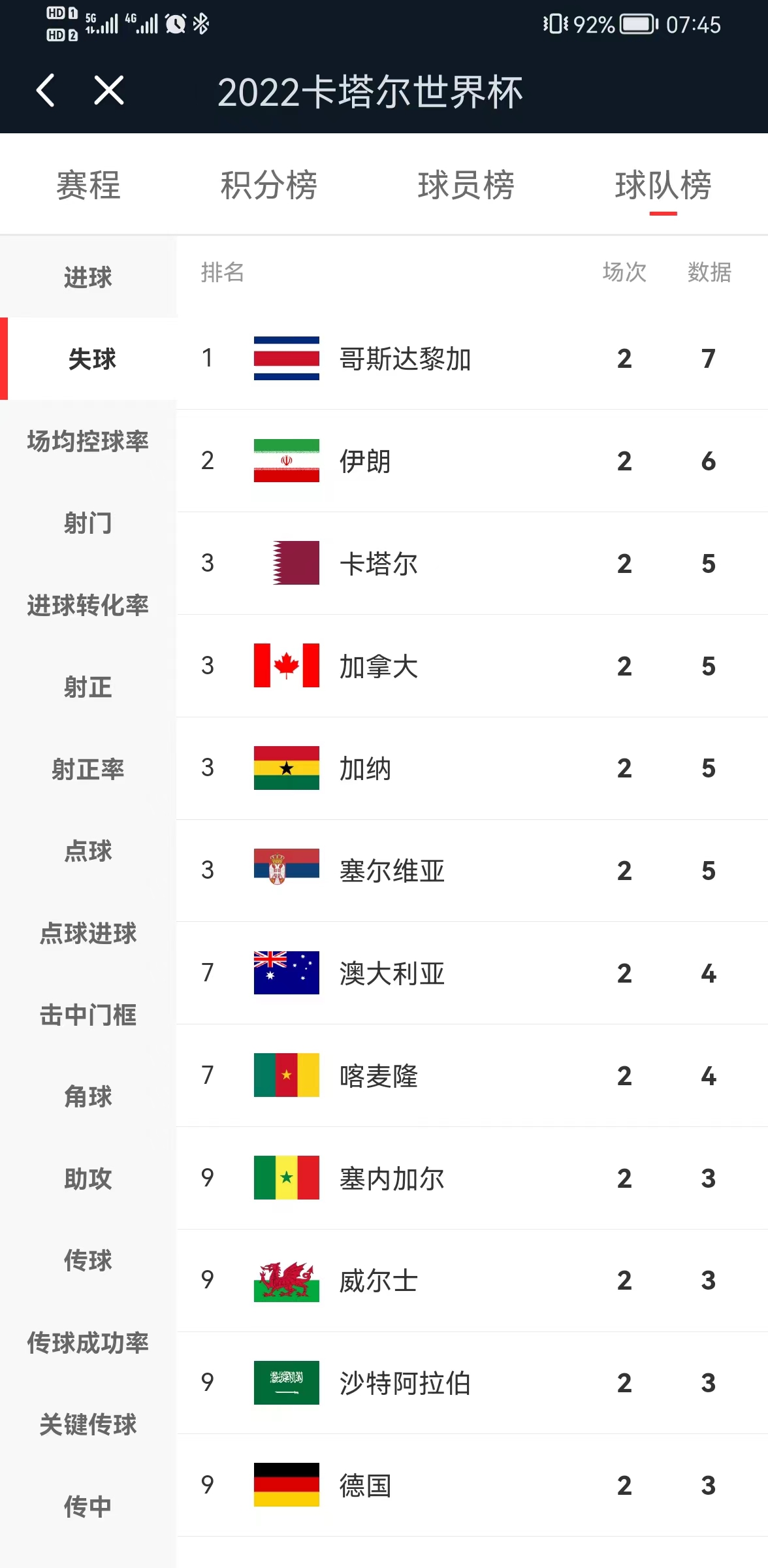Switch to 射正 stat list
This screenshot has height=1568, width=768.
[x=88, y=687]
